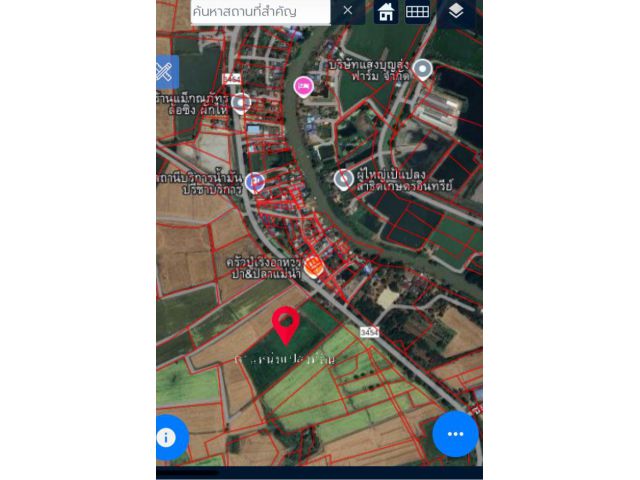Open the grid icon next to home
Viewport: 640px width, 480px height.
(x=417, y=11)
